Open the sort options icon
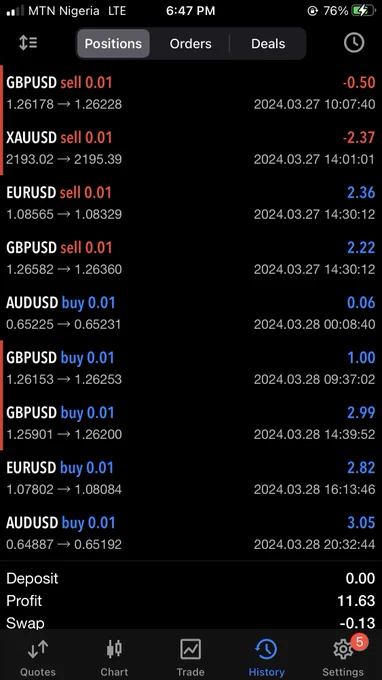Screen dimensions: 382x680 click(x=28, y=43)
